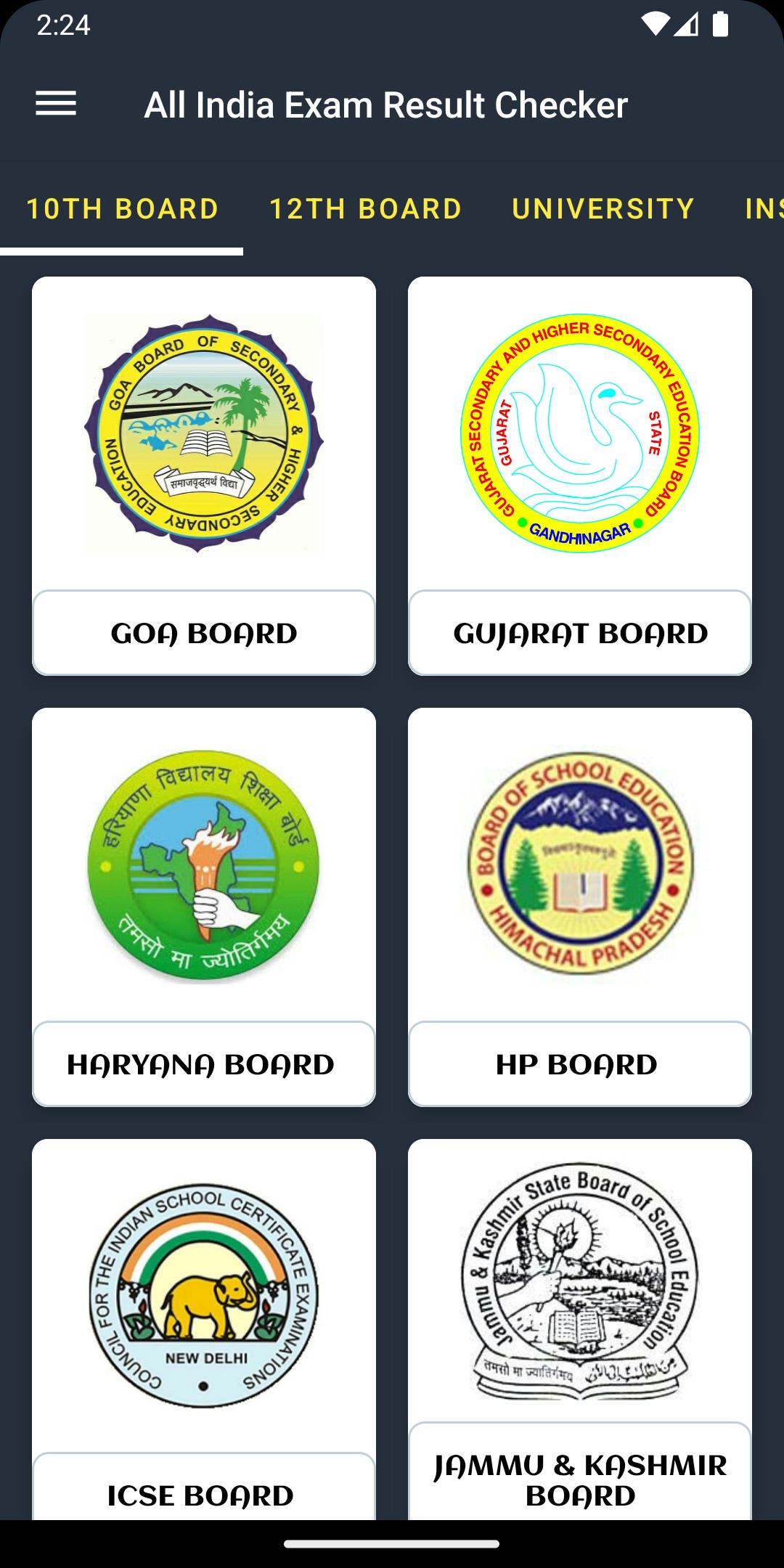
Task: Open the Goa Board card
Action: pyautogui.click(x=204, y=475)
